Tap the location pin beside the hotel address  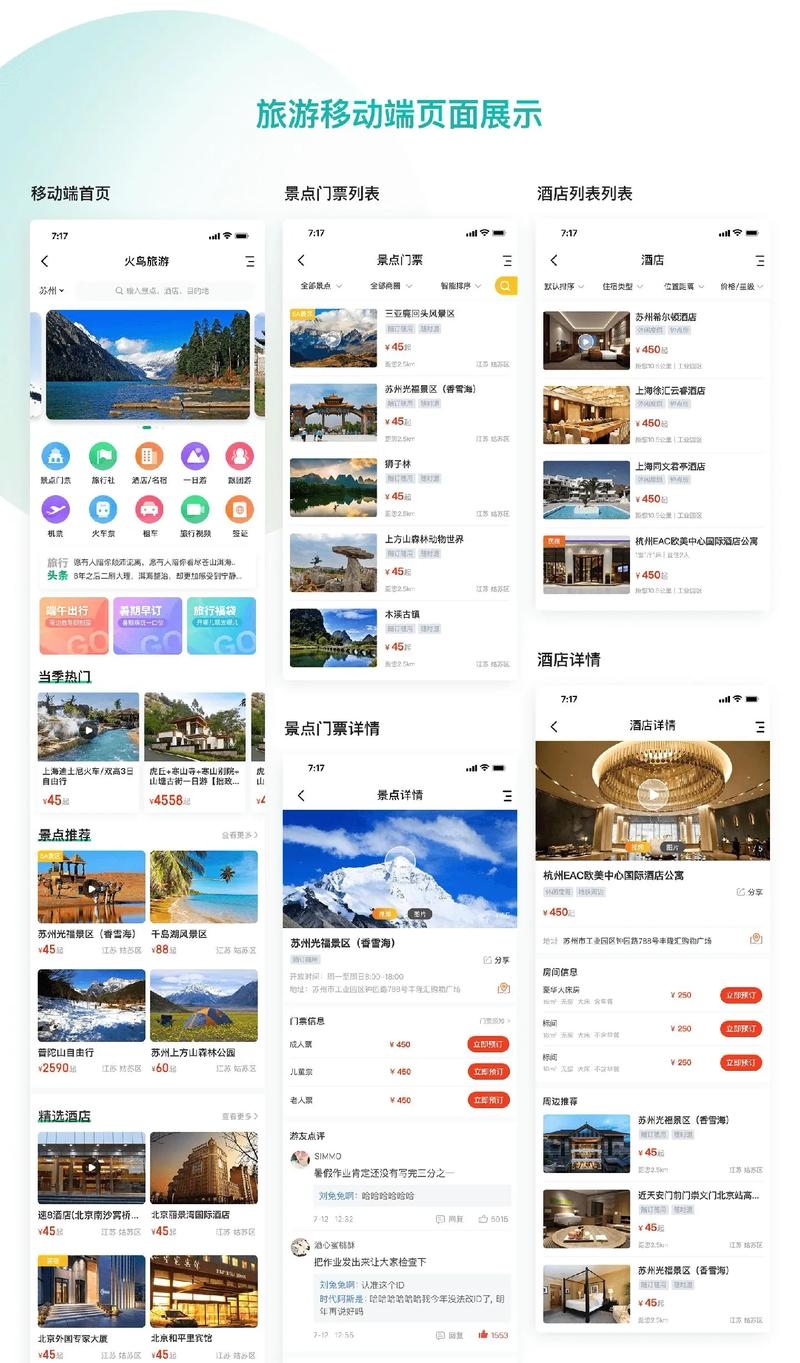click(x=755, y=938)
